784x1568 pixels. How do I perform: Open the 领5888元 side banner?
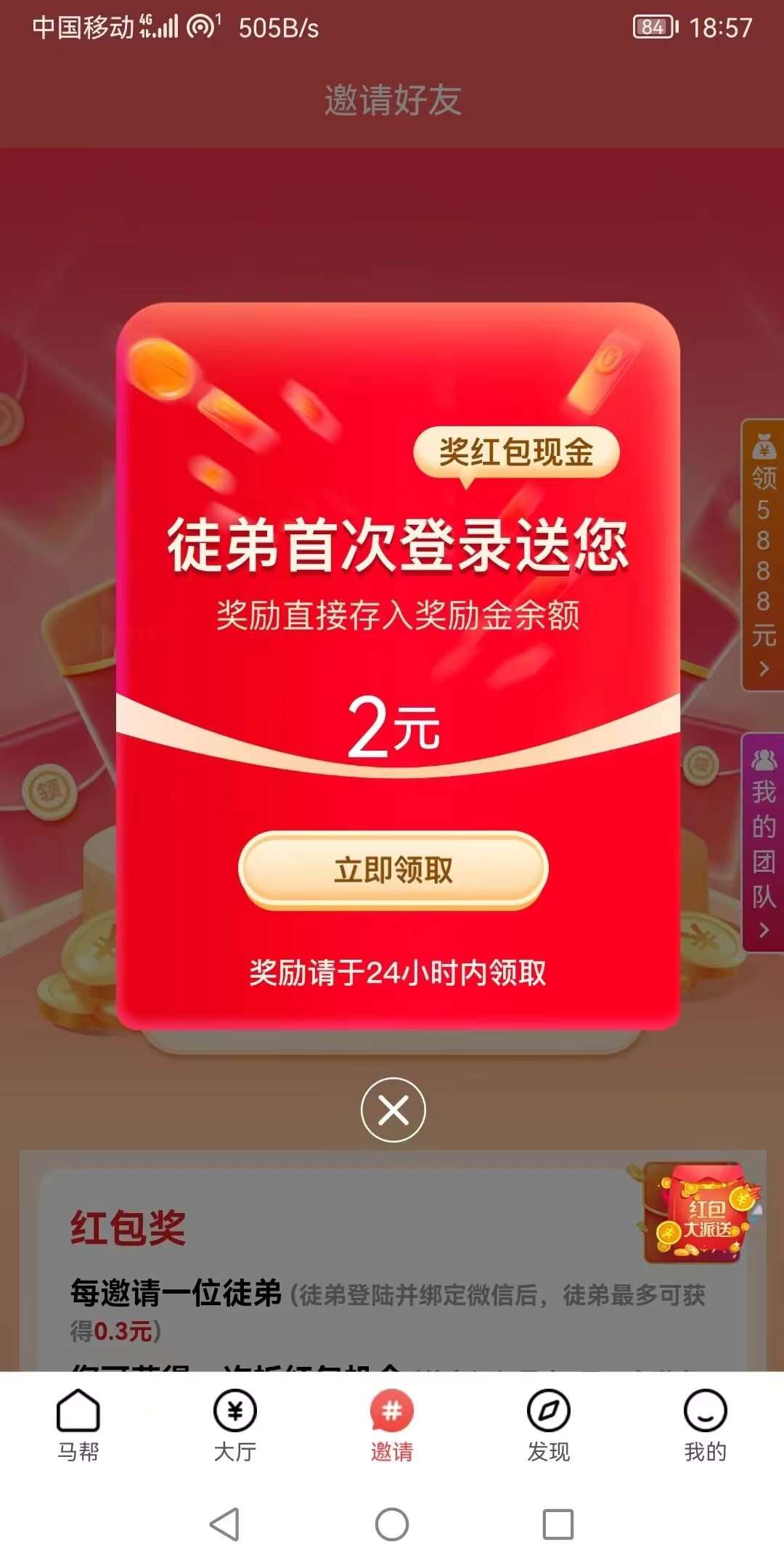(763, 555)
